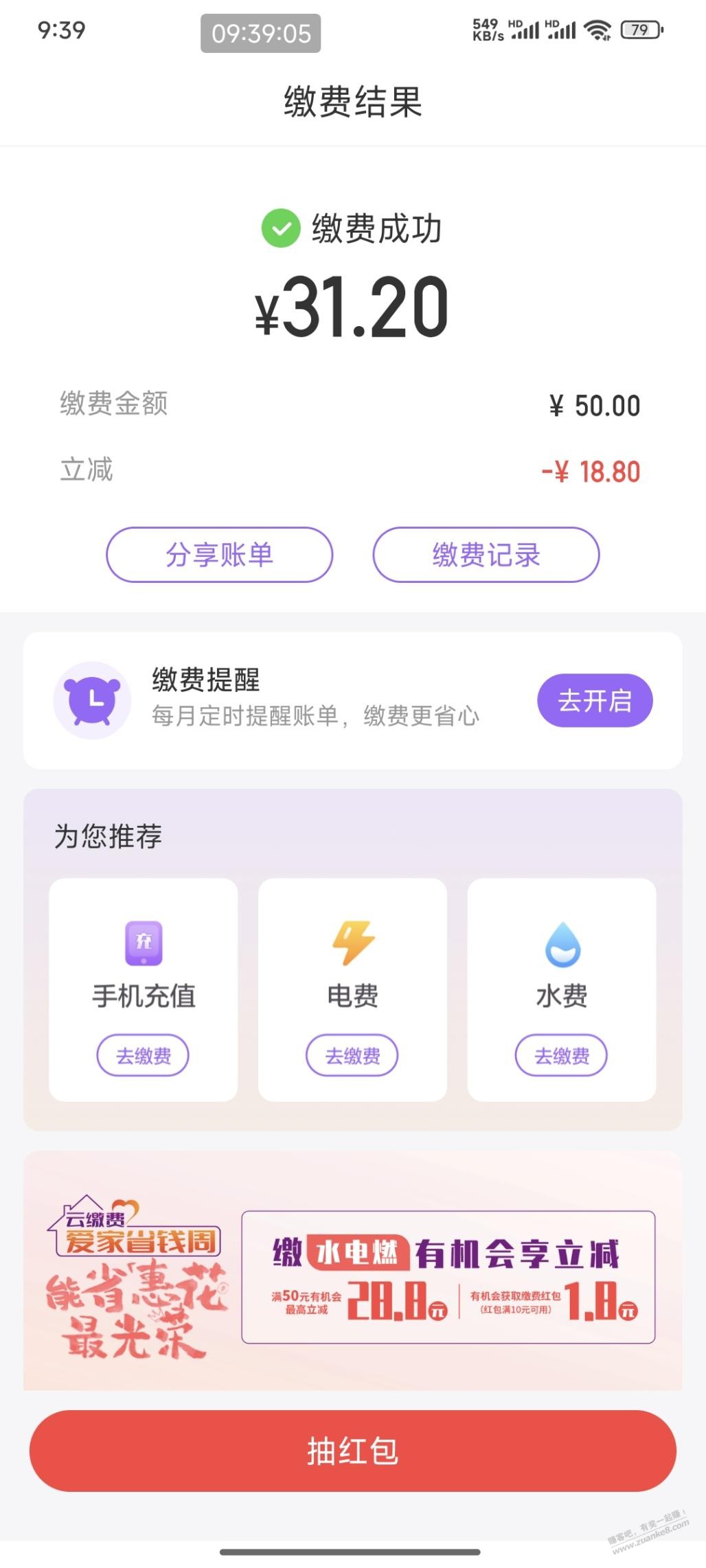Tap 去缴费 under 水费
706x1568 pixels.
point(561,1055)
